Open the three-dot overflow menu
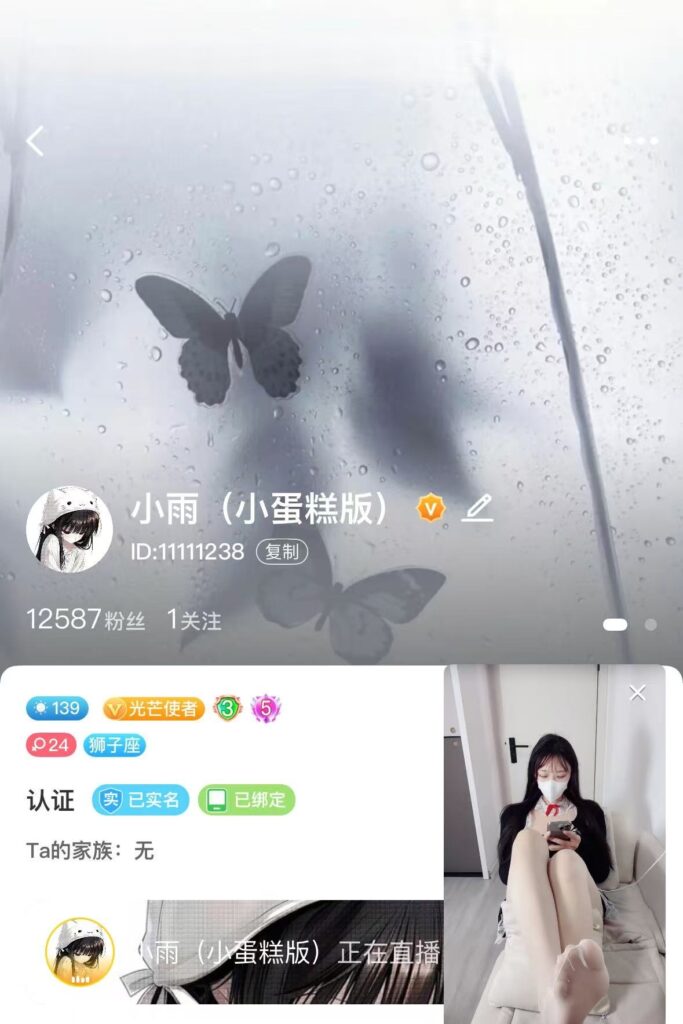 [641, 141]
